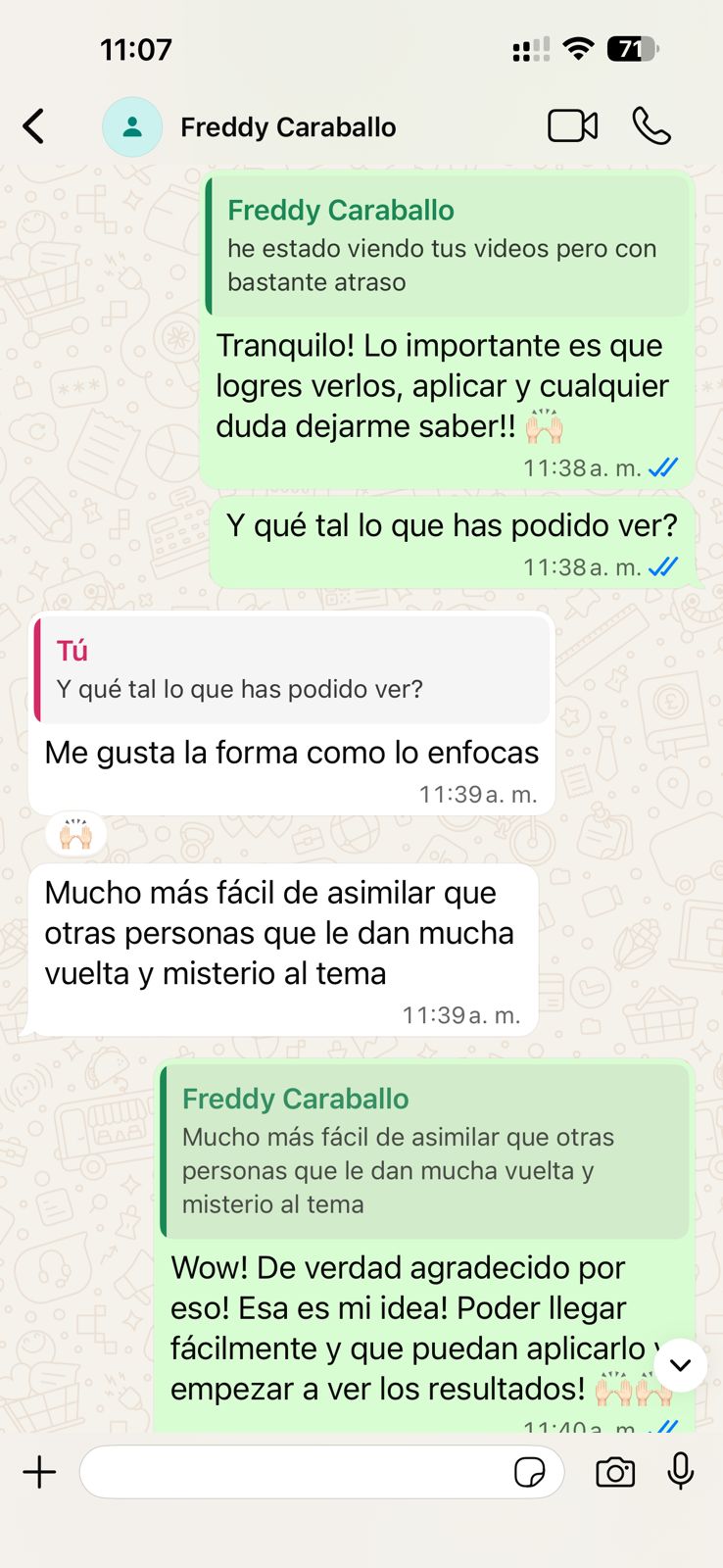723x1568 pixels.
Task: Tap the microphone to record audio
Action: pyautogui.click(x=681, y=1472)
